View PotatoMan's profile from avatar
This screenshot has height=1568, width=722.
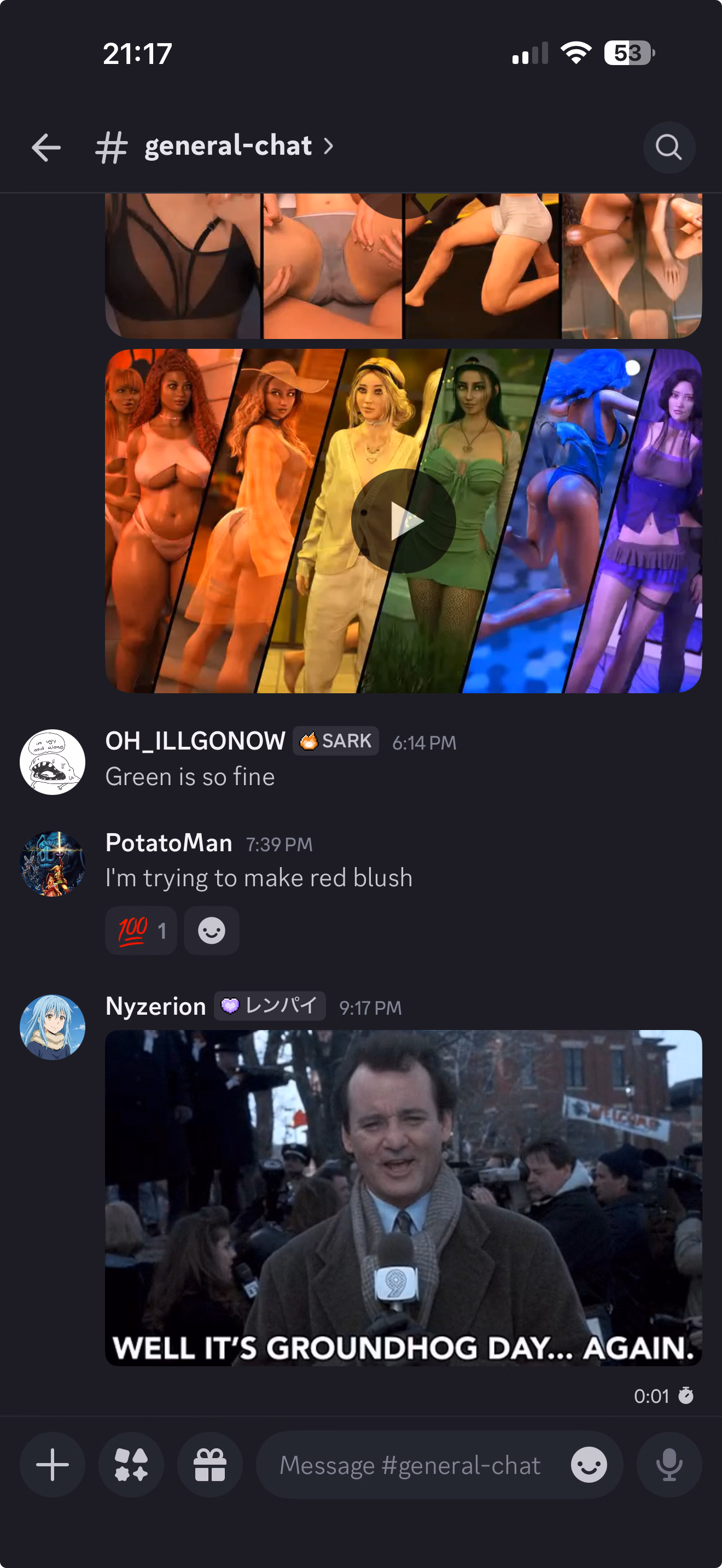(53, 864)
